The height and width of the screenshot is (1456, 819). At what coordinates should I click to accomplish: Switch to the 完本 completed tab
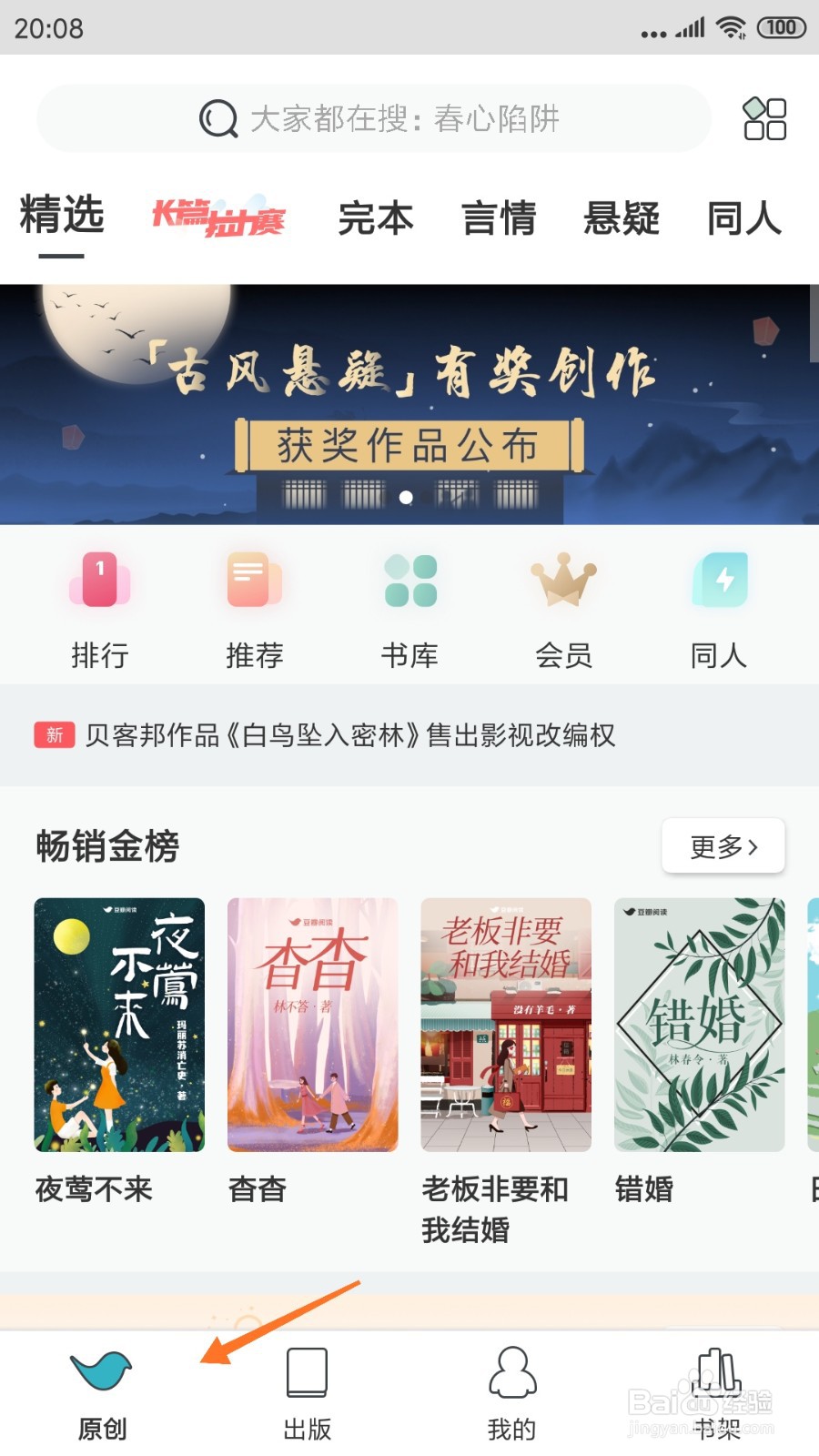(376, 218)
